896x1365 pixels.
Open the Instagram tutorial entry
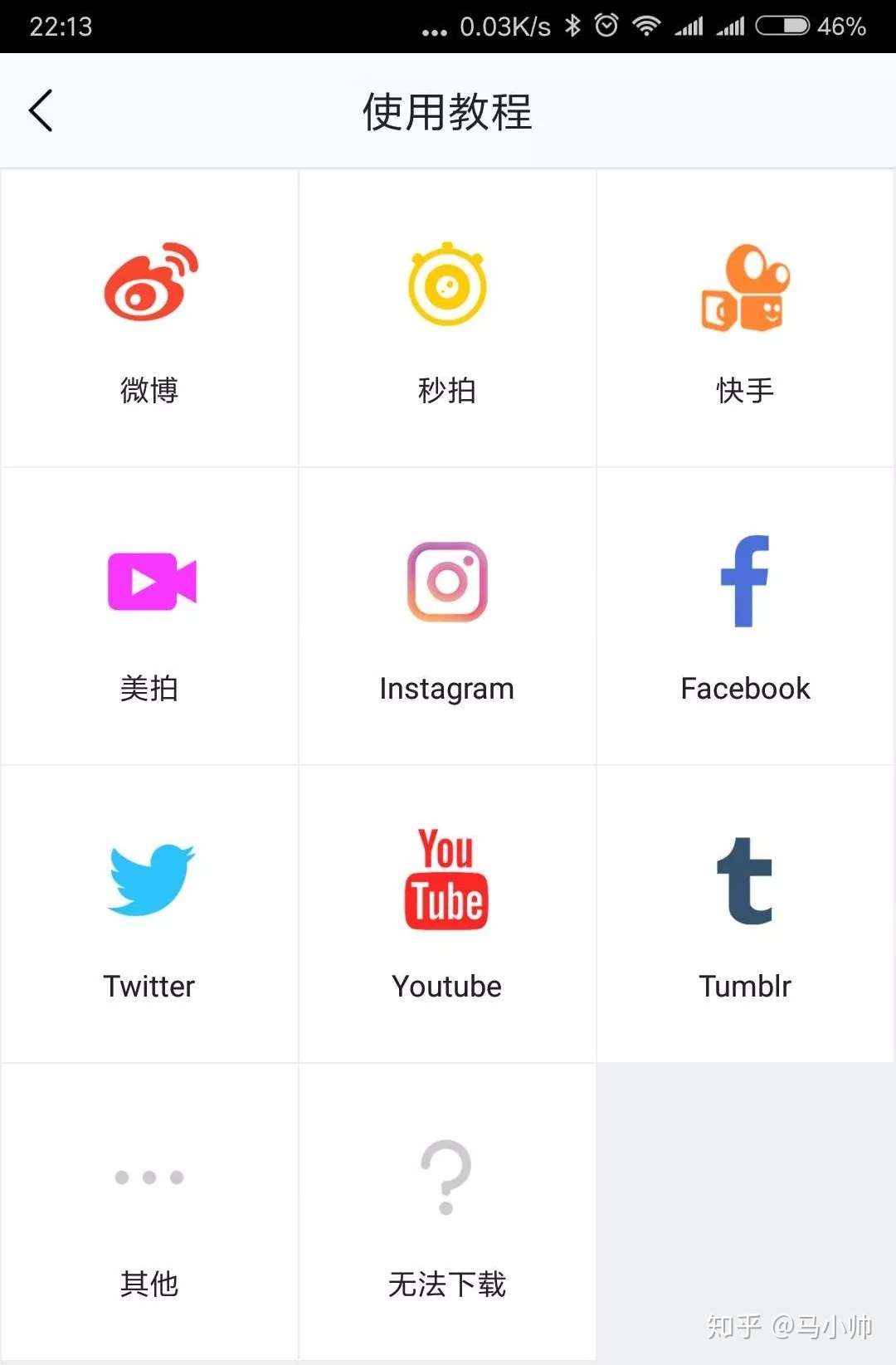[447, 614]
